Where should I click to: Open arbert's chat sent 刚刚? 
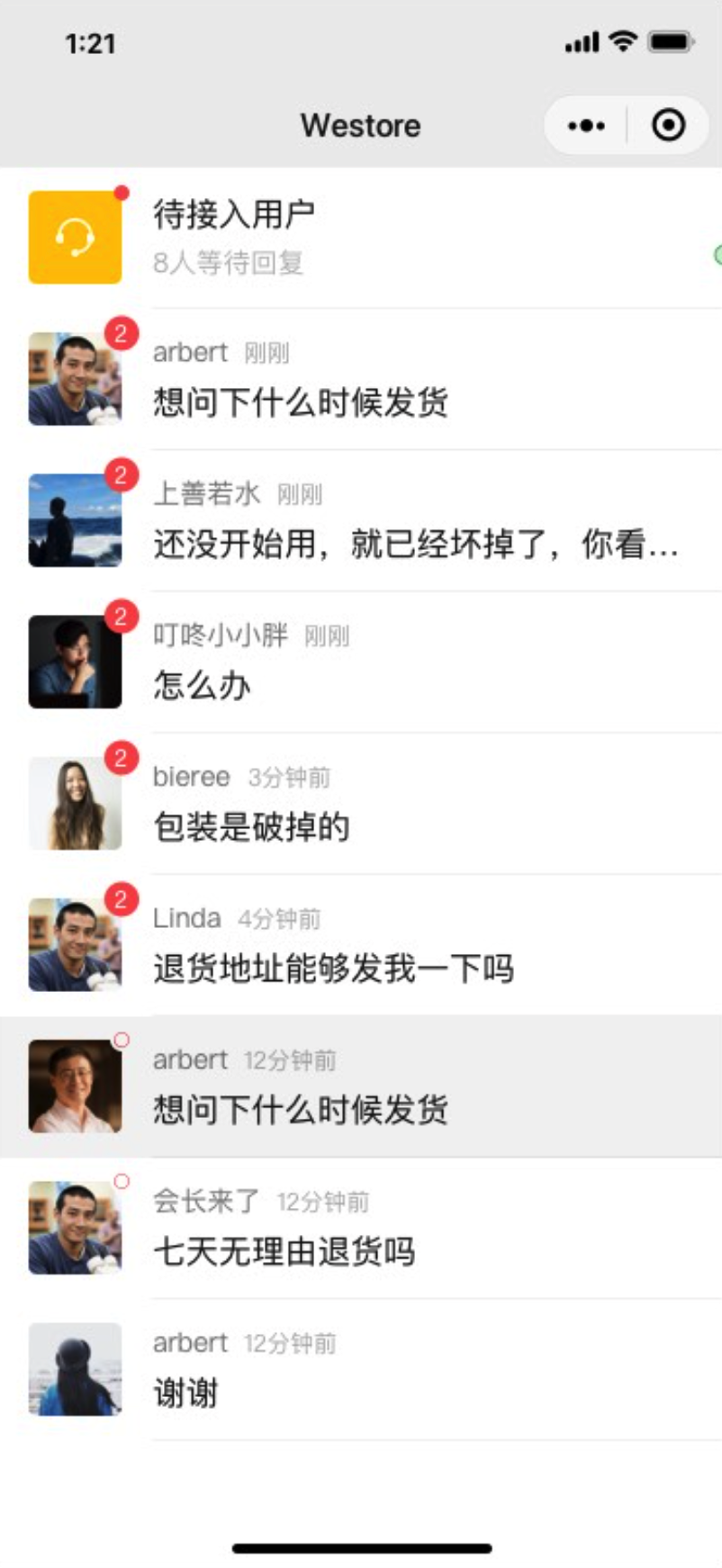pos(360,379)
